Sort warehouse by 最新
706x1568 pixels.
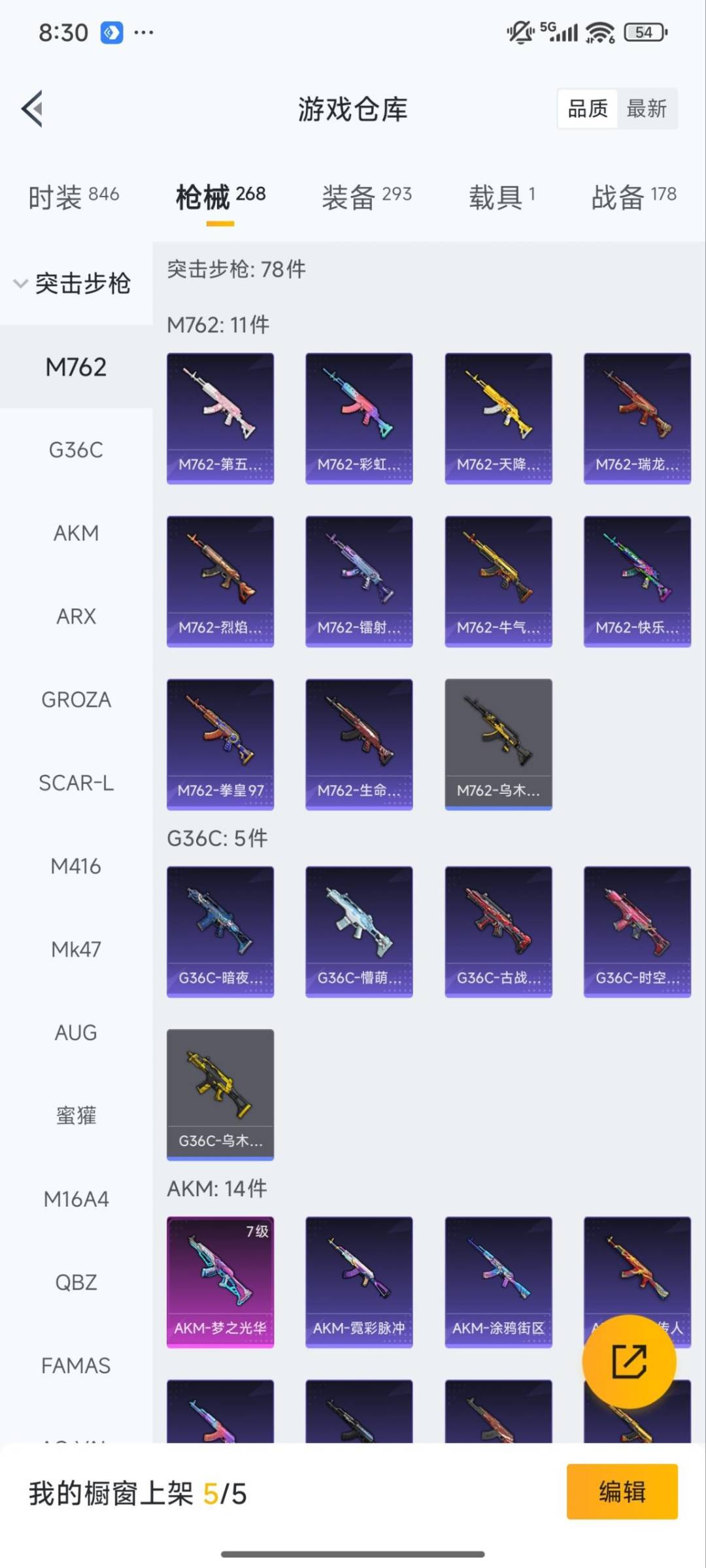(646, 108)
